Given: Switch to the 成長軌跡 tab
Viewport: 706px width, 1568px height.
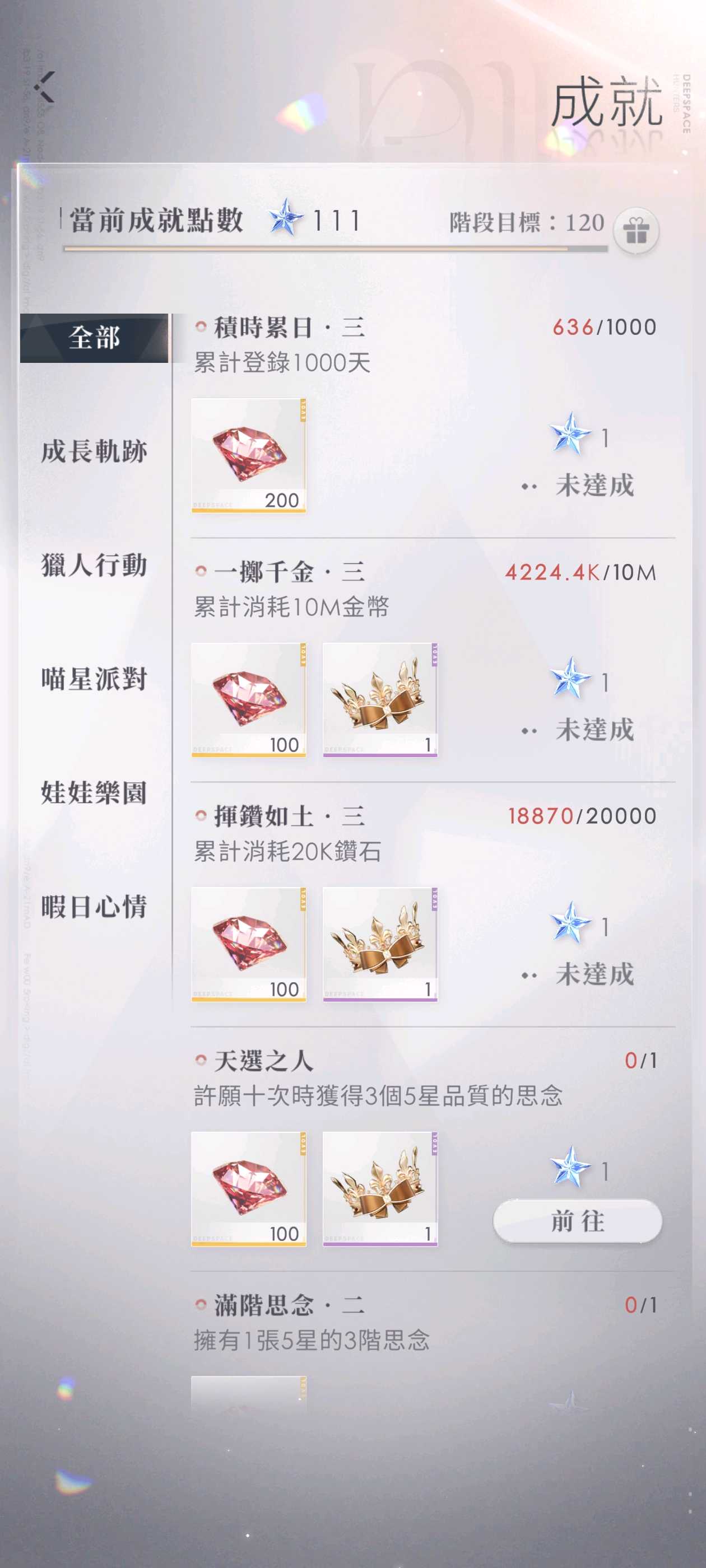Looking at the screenshot, I should pos(94,452).
